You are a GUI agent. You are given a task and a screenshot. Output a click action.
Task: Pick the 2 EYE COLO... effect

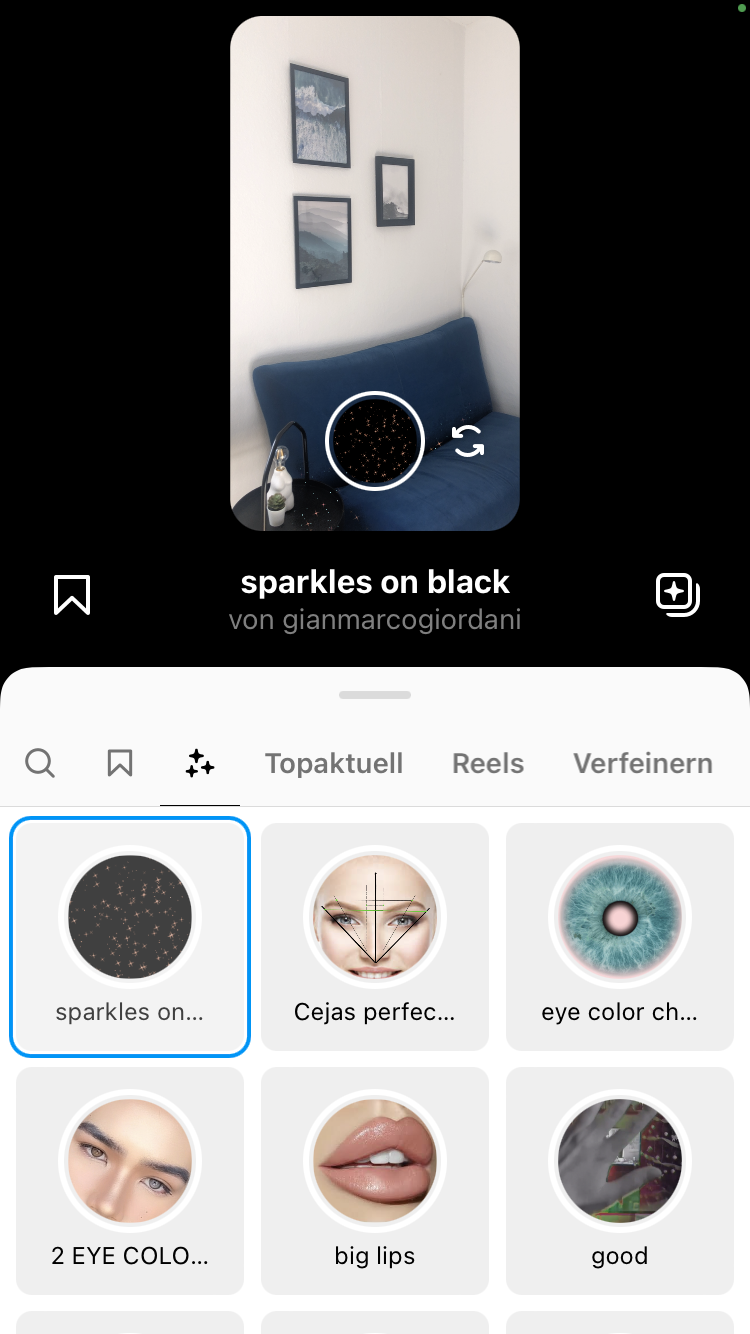[130, 1180]
